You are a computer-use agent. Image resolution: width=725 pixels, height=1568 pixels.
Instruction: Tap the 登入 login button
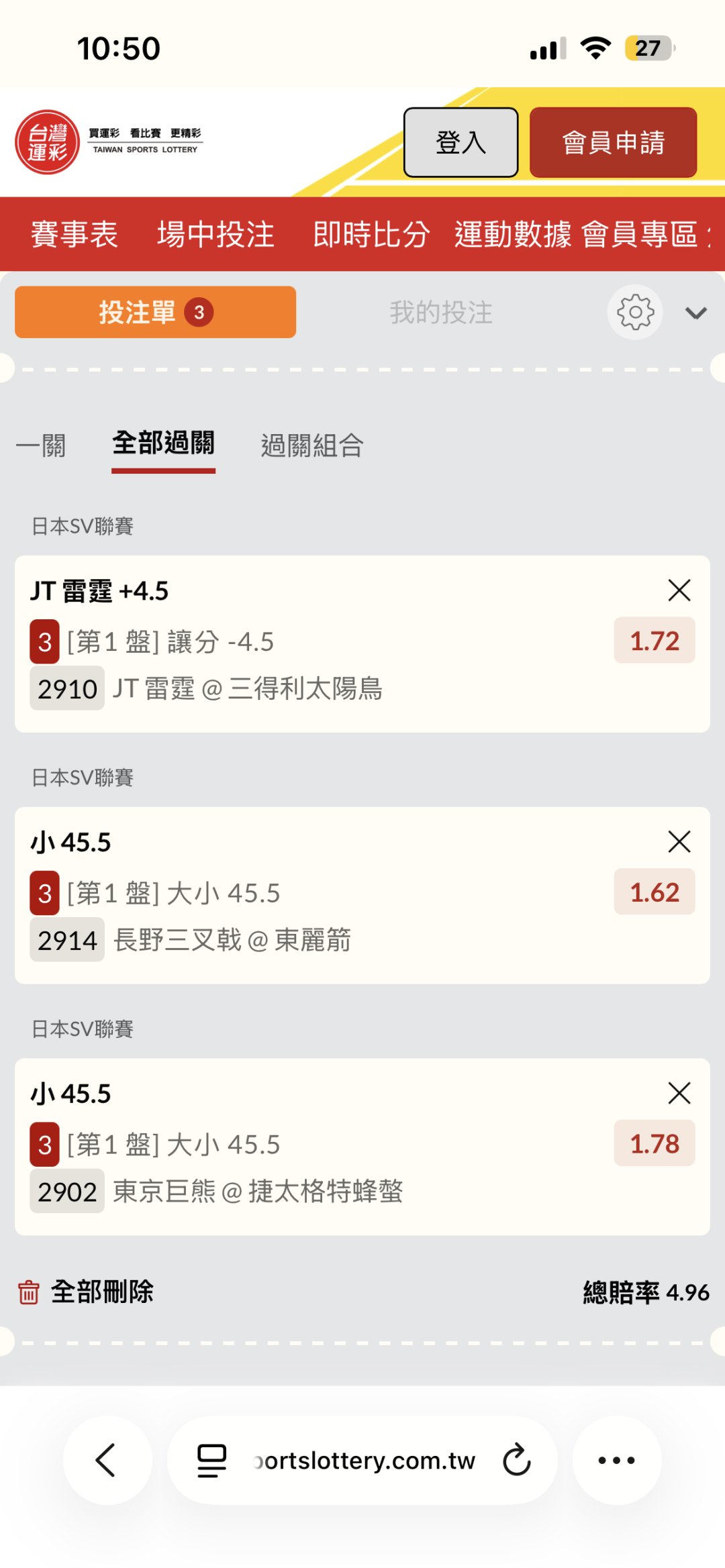[x=461, y=142]
